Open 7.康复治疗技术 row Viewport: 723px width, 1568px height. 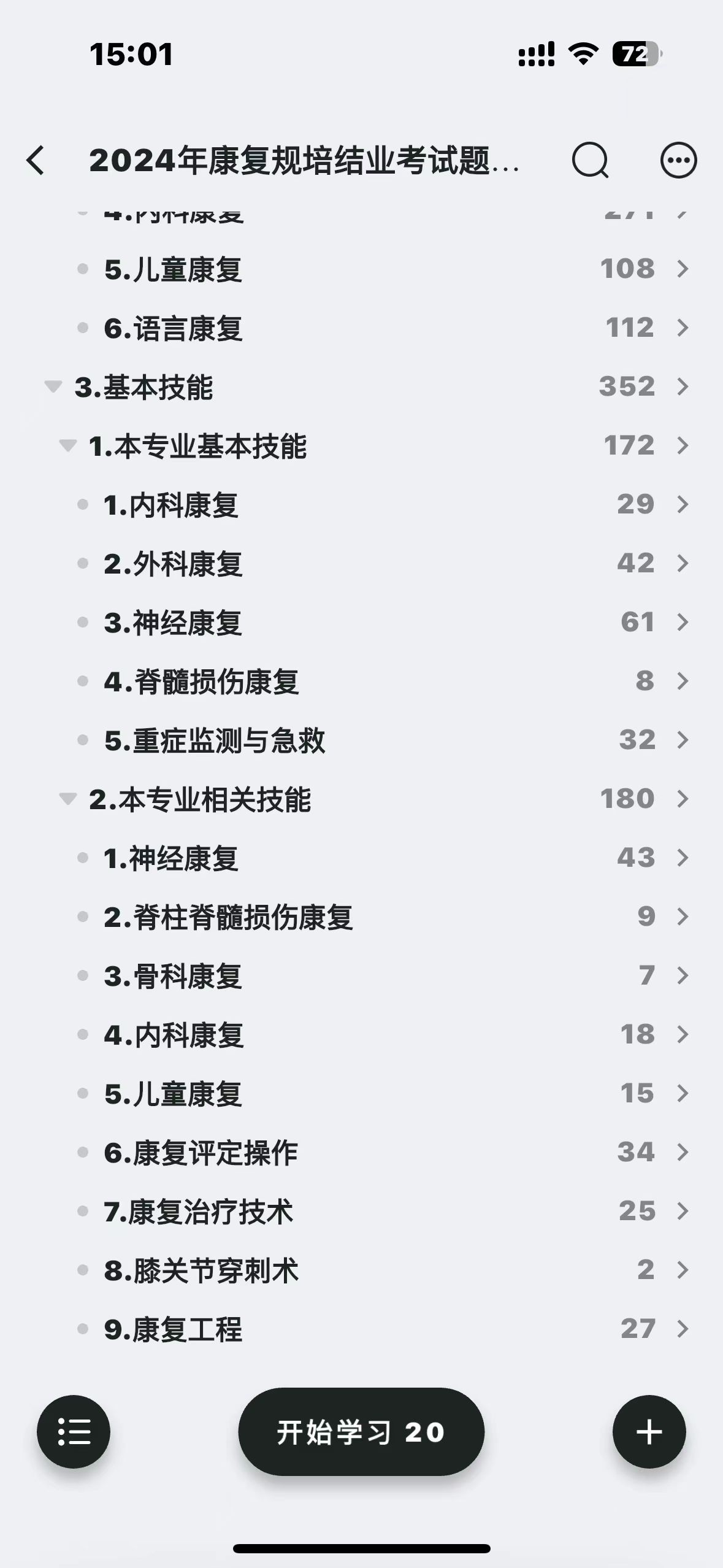coord(362,1212)
